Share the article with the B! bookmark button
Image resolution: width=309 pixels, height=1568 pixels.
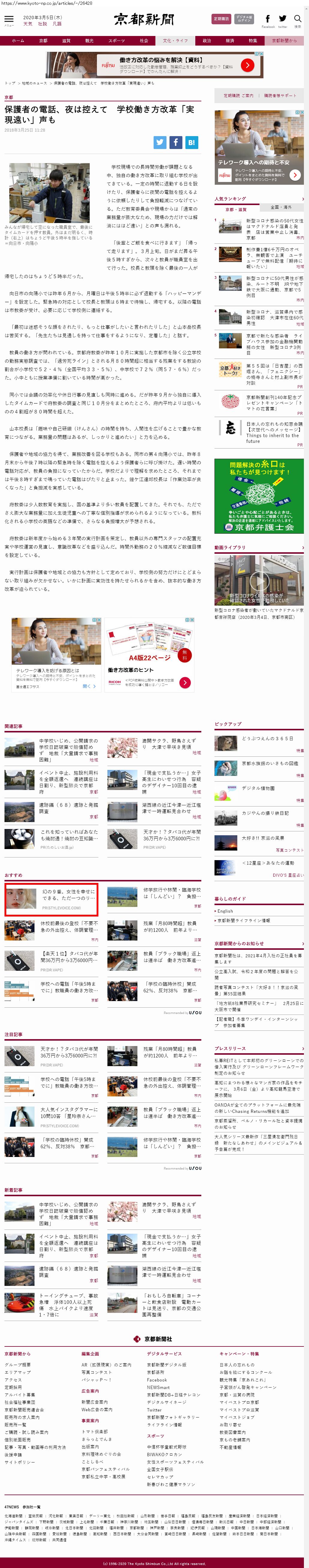(x=191, y=142)
